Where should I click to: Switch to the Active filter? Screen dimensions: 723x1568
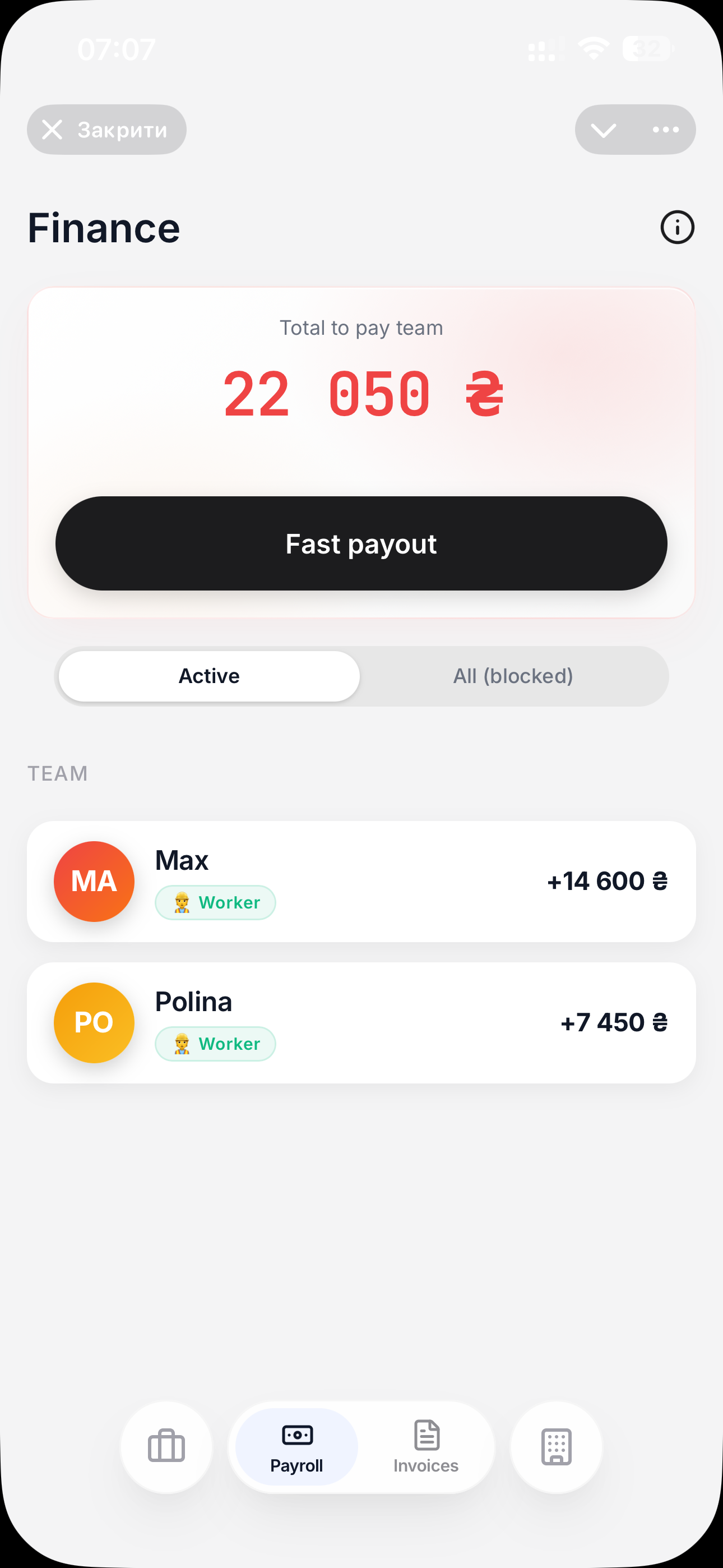208,676
